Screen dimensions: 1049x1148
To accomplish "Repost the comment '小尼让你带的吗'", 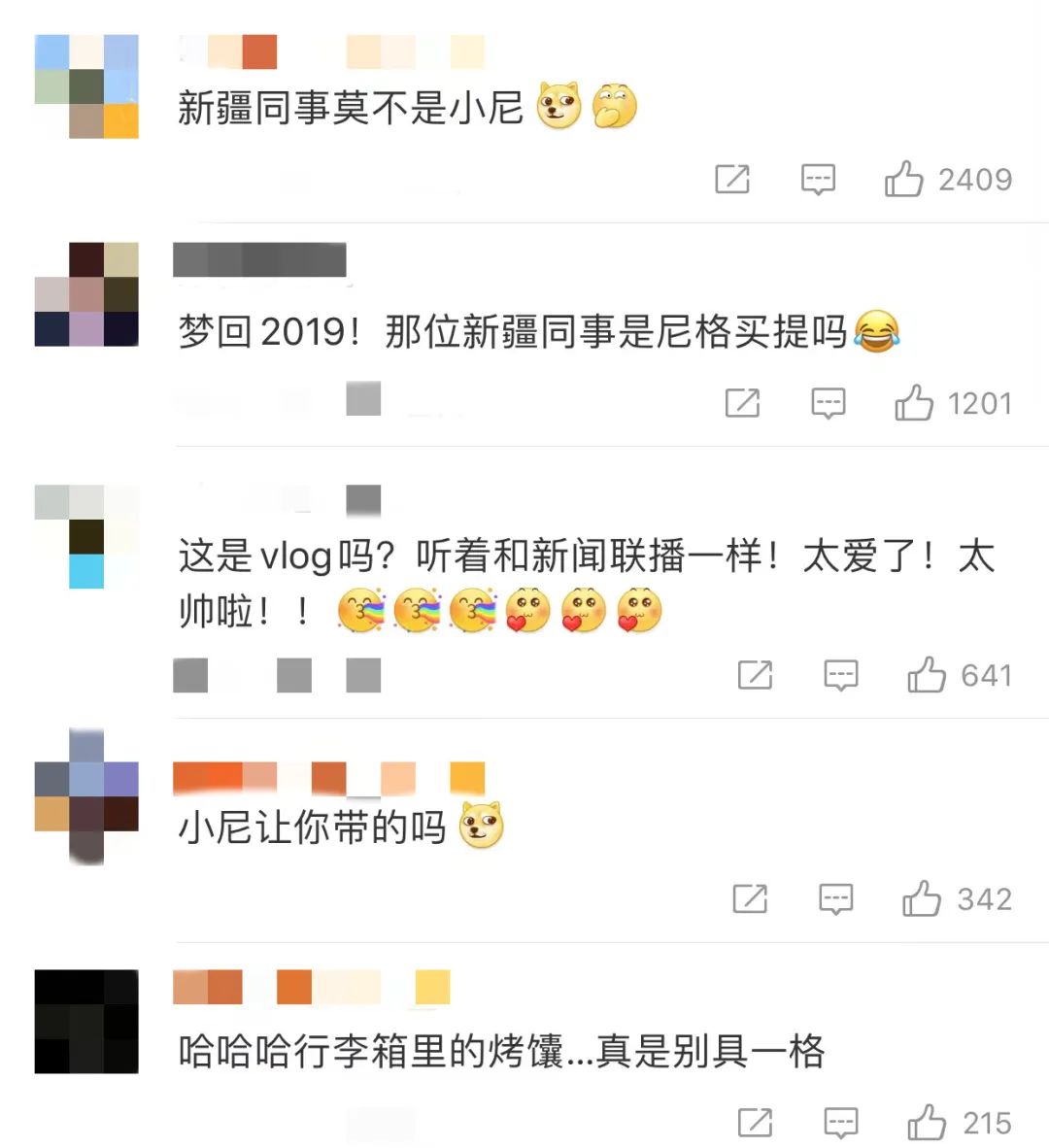I will coord(750,899).
